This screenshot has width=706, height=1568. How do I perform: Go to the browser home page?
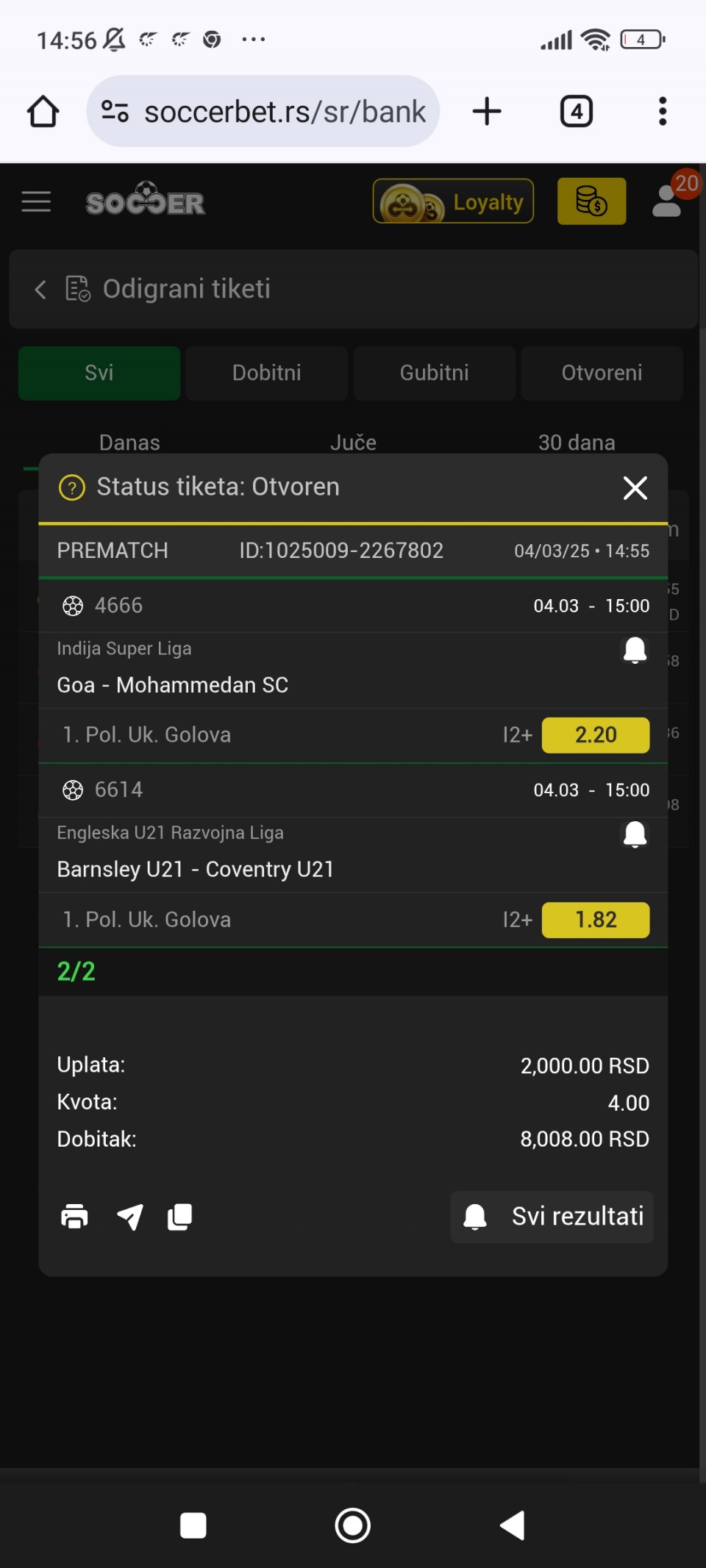pyautogui.click(x=43, y=112)
